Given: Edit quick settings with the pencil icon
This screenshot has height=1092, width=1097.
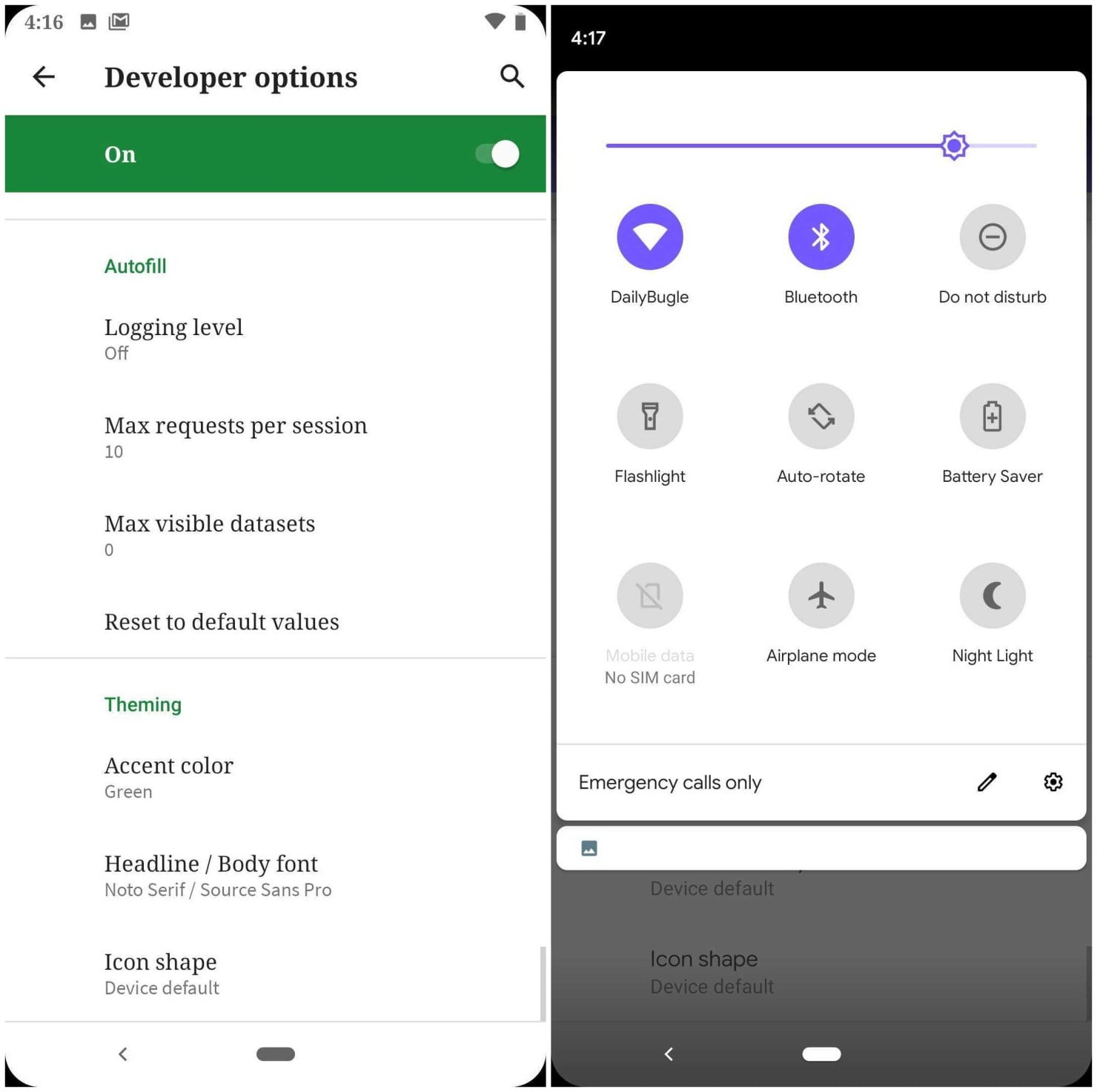Looking at the screenshot, I should tap(987, 782).
